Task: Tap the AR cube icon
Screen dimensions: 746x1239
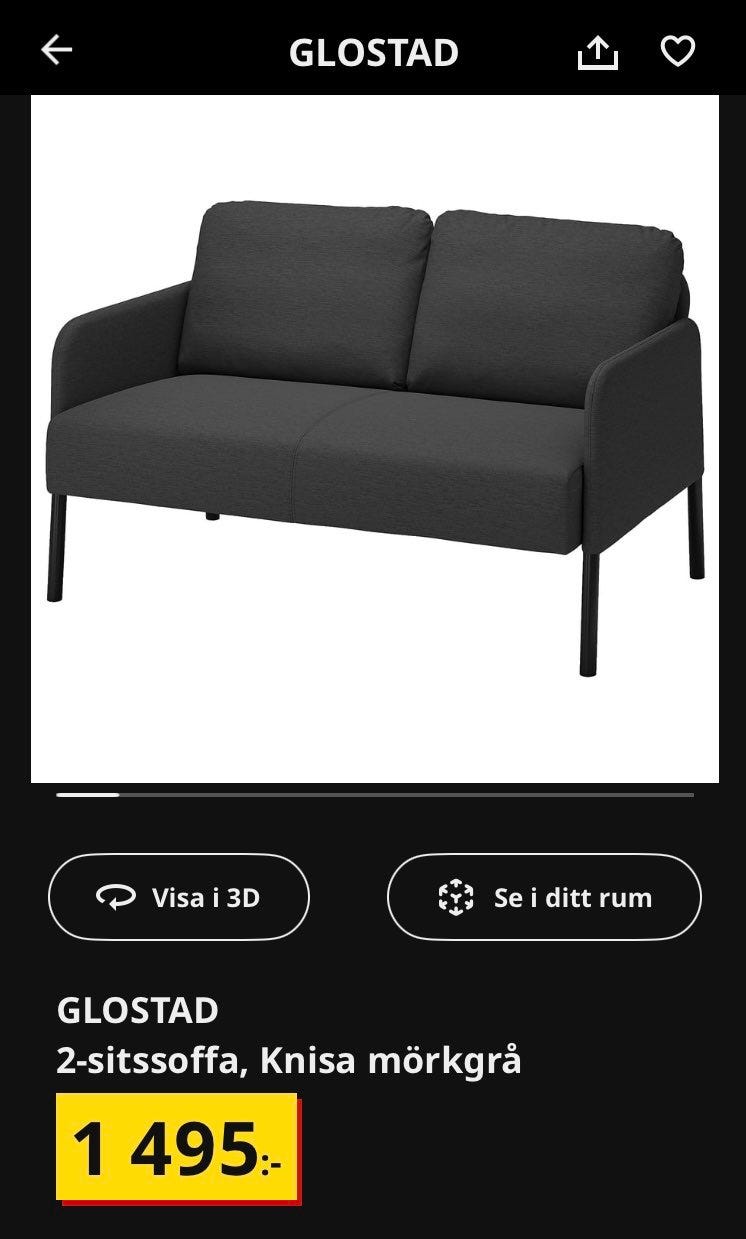Action: point(457,896)
